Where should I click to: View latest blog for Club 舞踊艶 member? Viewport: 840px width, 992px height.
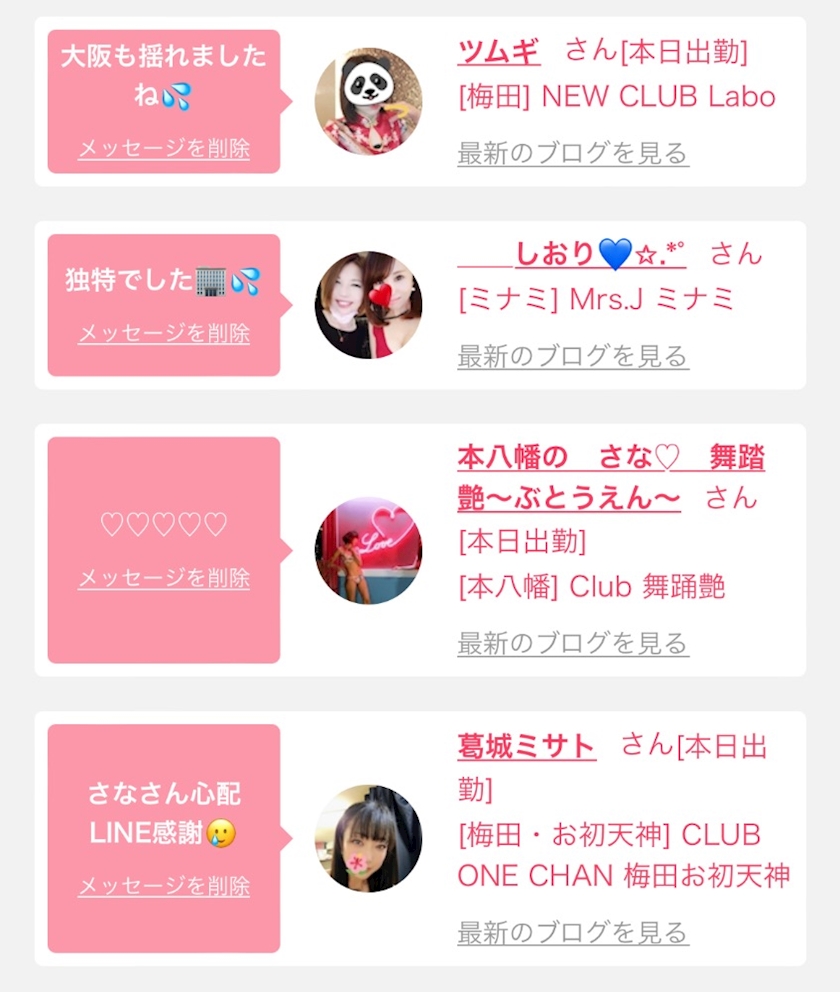coord(573,643)
